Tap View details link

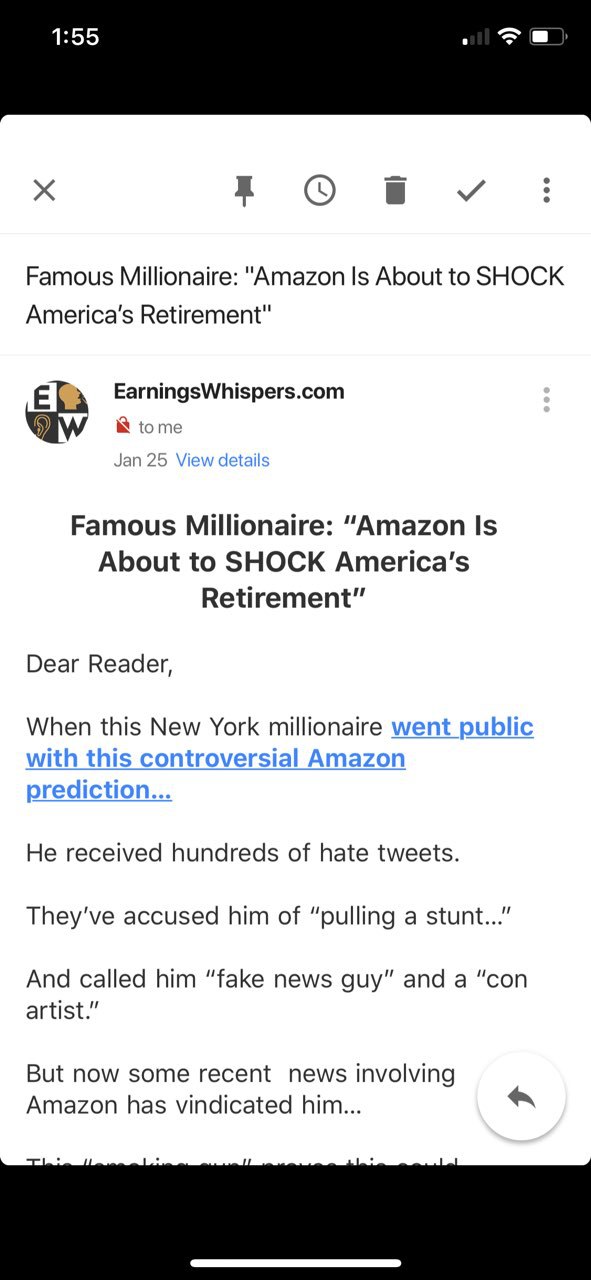[222, 460]
